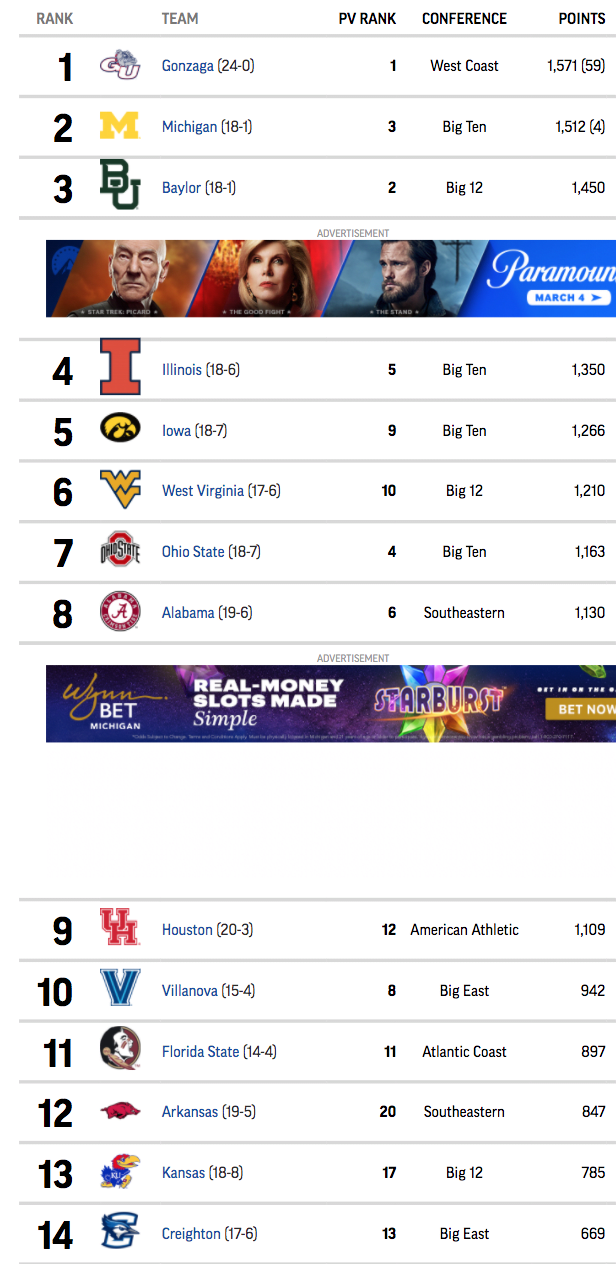Open the Alabama team link
616x1264 pixels.
coord(188,613)
